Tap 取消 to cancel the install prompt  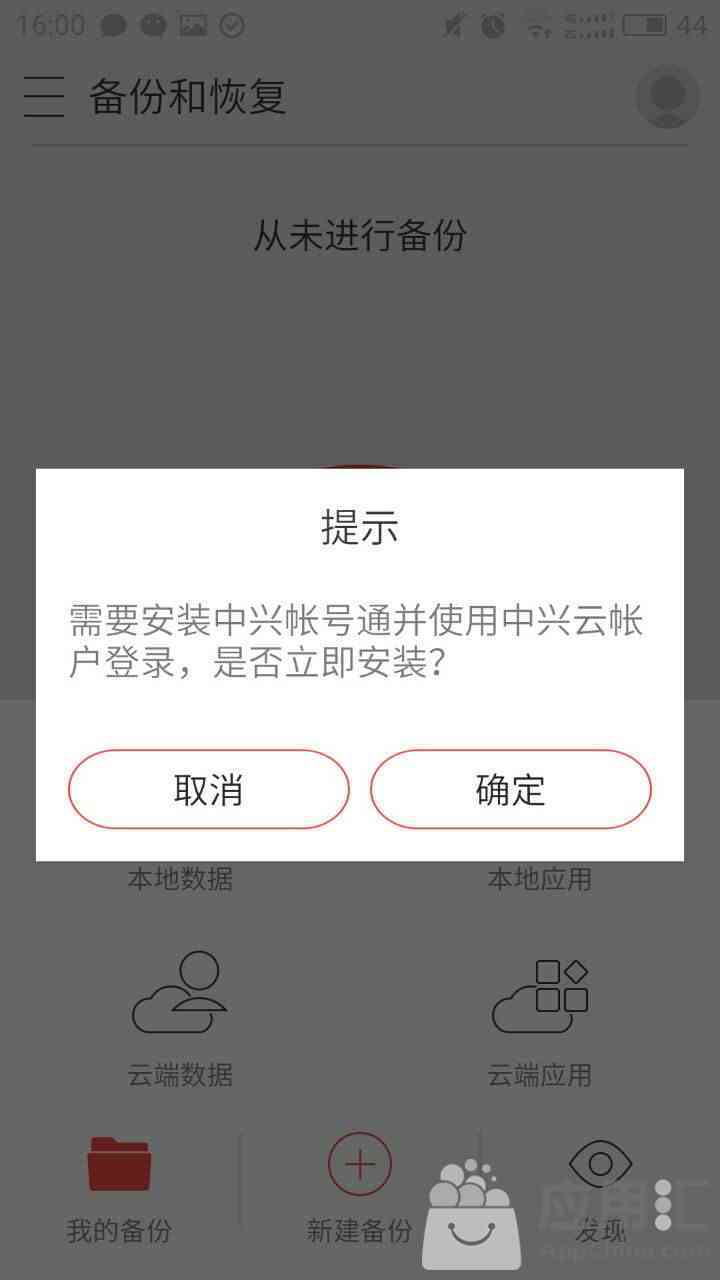coord(208,789)
